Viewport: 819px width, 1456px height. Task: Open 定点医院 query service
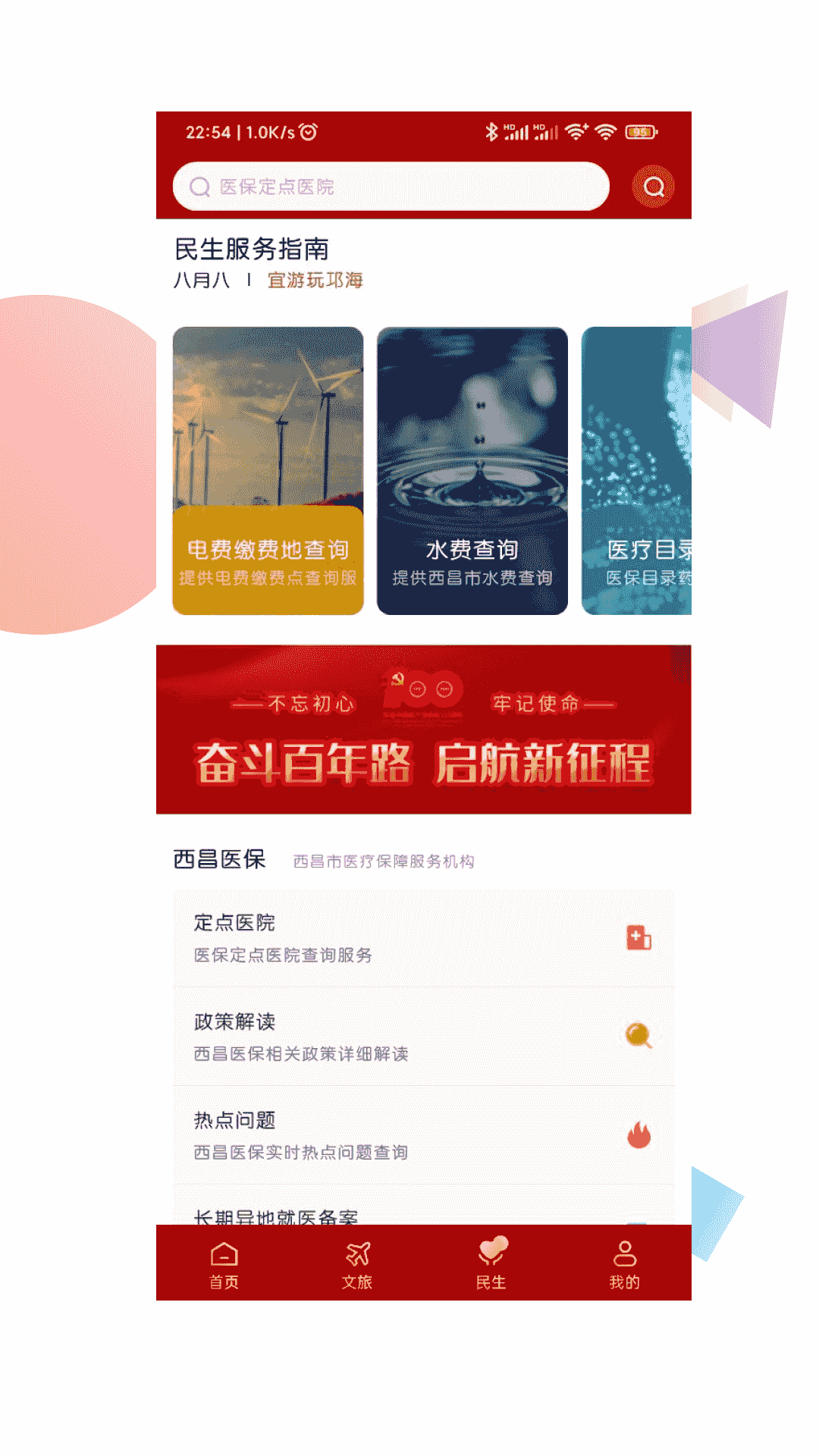pyautogui.click(x=423, y=938)
